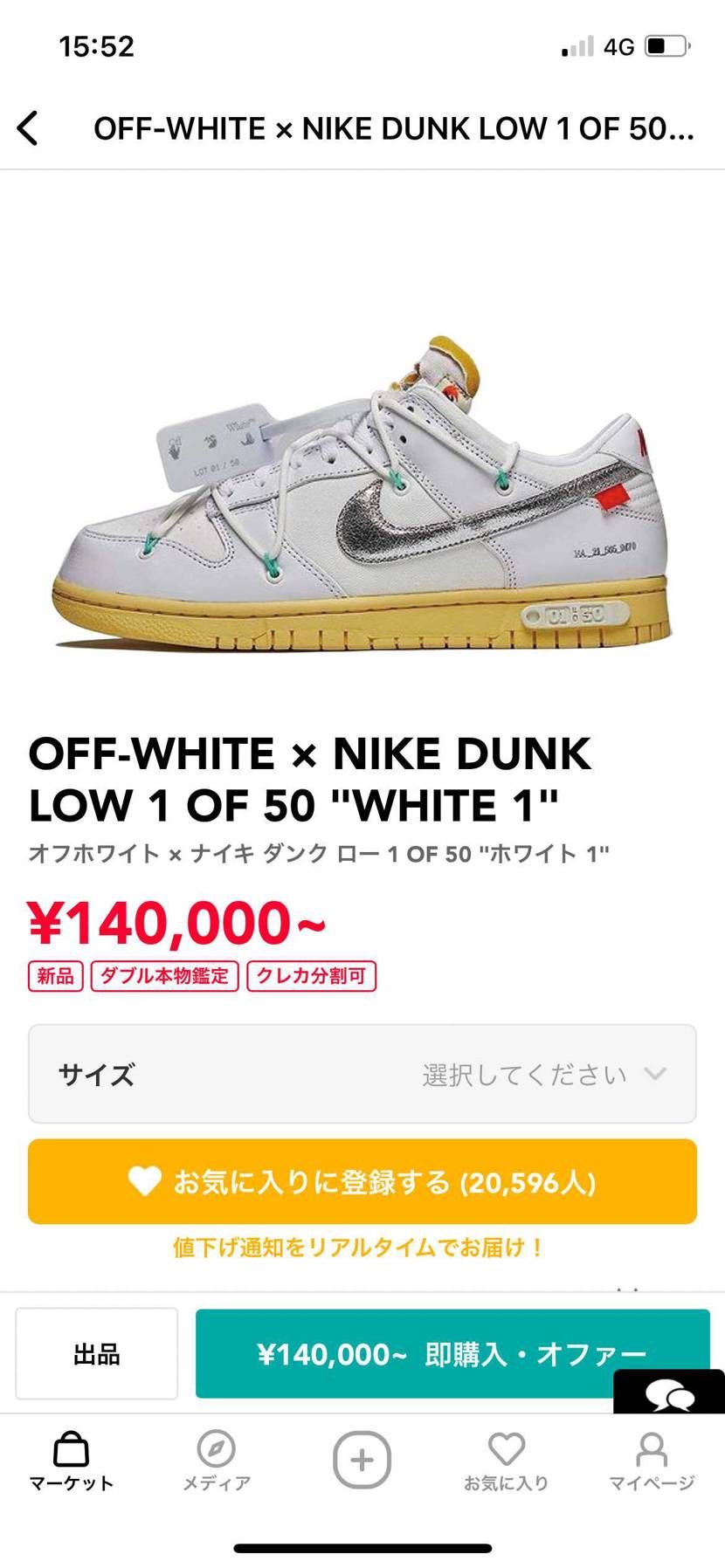This screenshot has width=725, height=1568.
Task: Open the サイズ size dropdown
Action: pyautogui.click(x=362, y=1074)
